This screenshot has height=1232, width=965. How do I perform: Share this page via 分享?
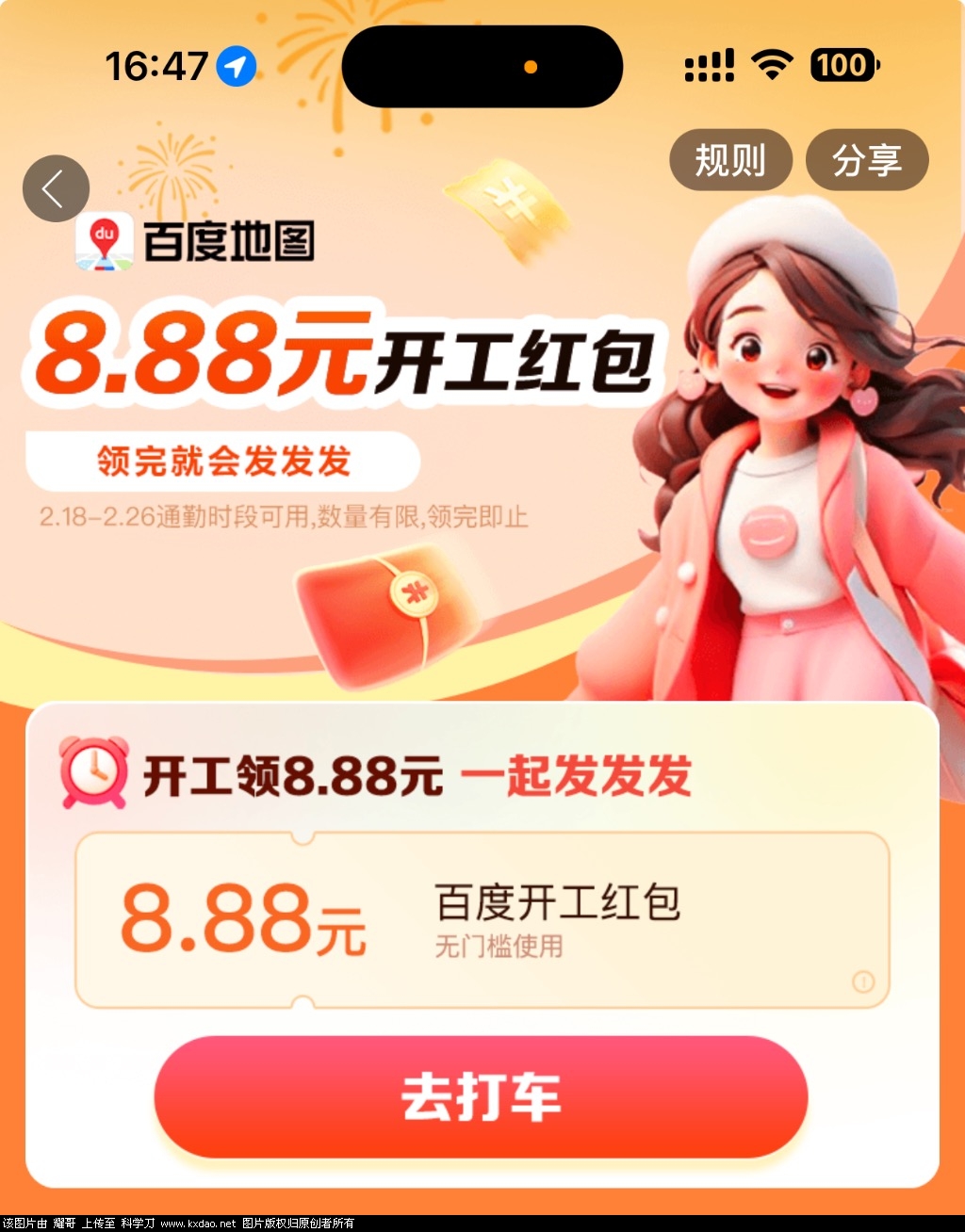[x=867, y=160]
